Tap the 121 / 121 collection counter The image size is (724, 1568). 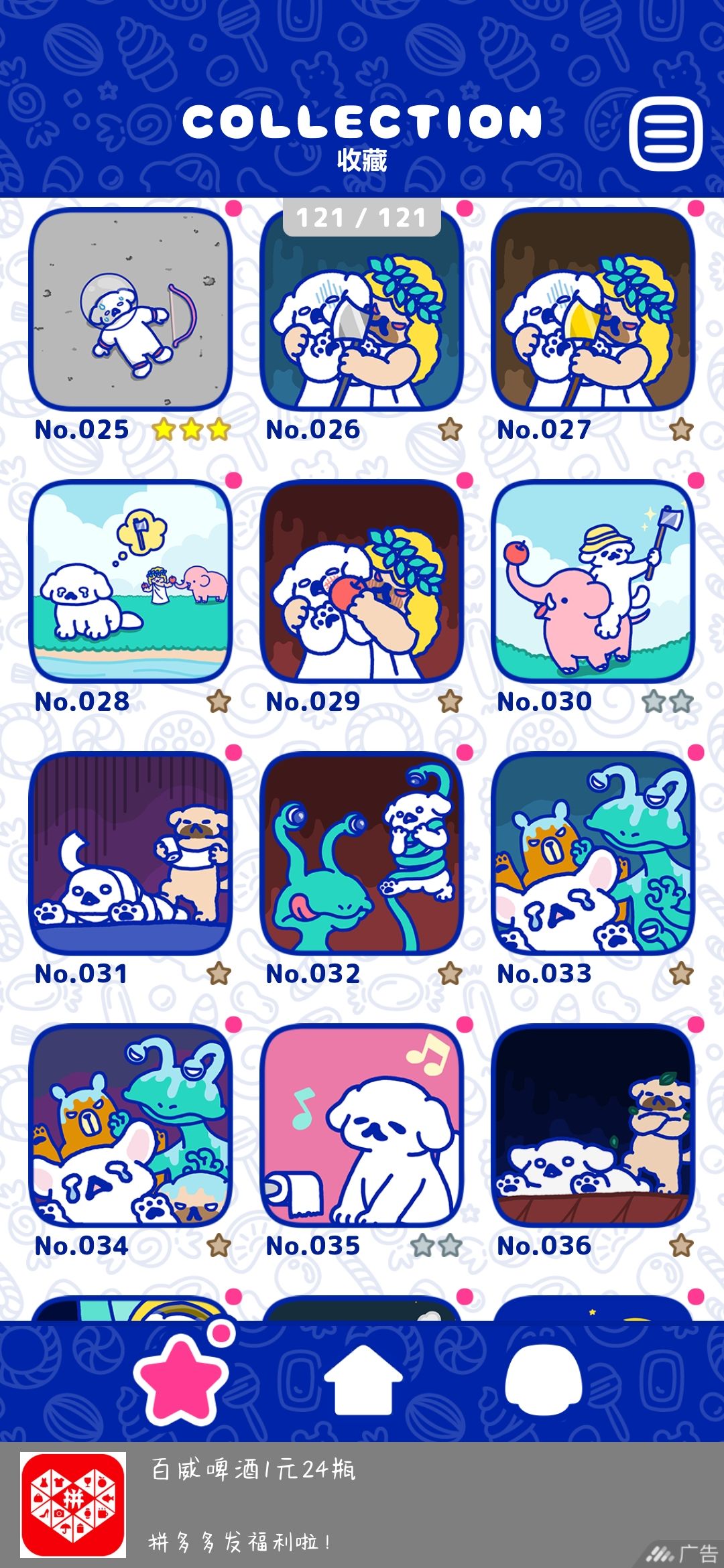coord(362,217)
